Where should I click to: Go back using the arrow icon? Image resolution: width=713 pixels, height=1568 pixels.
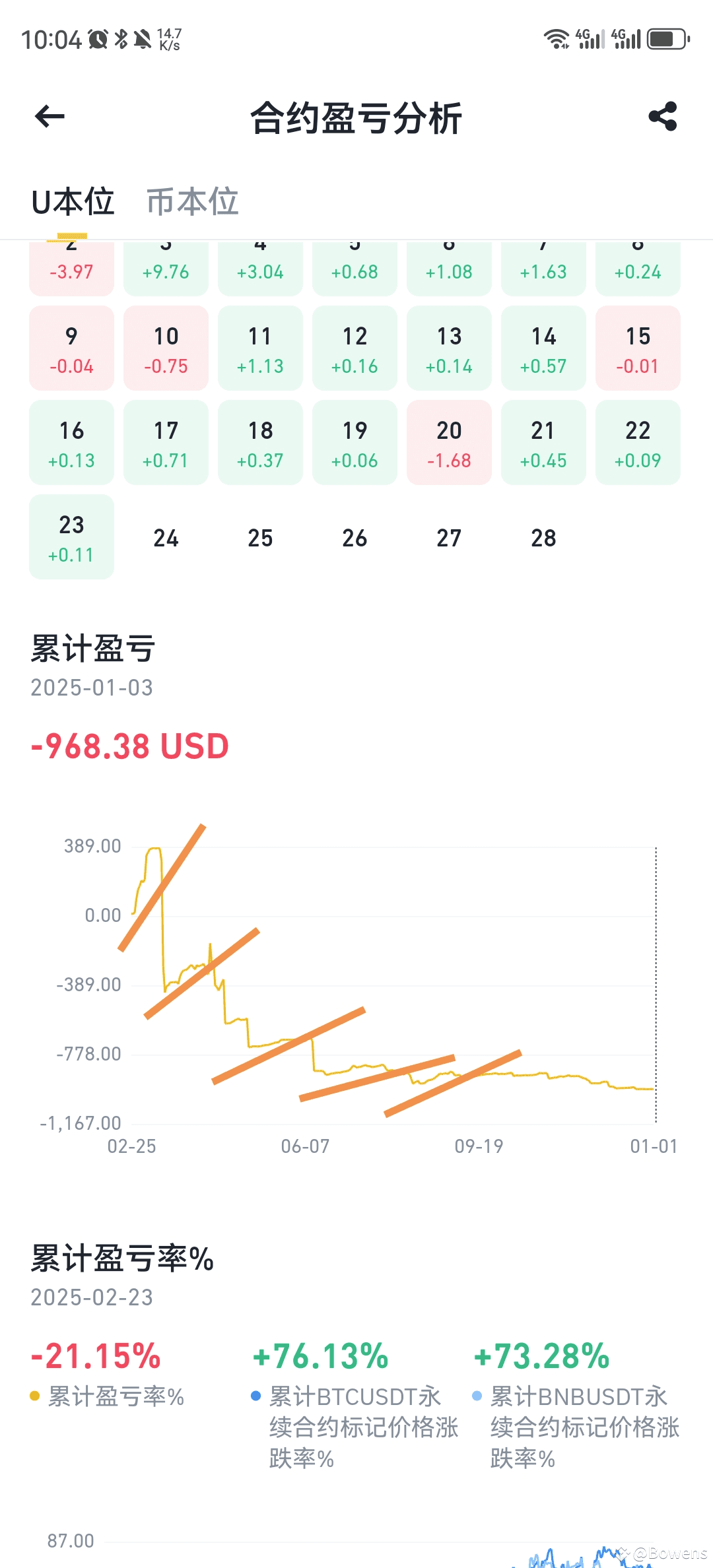coord(50,117)
